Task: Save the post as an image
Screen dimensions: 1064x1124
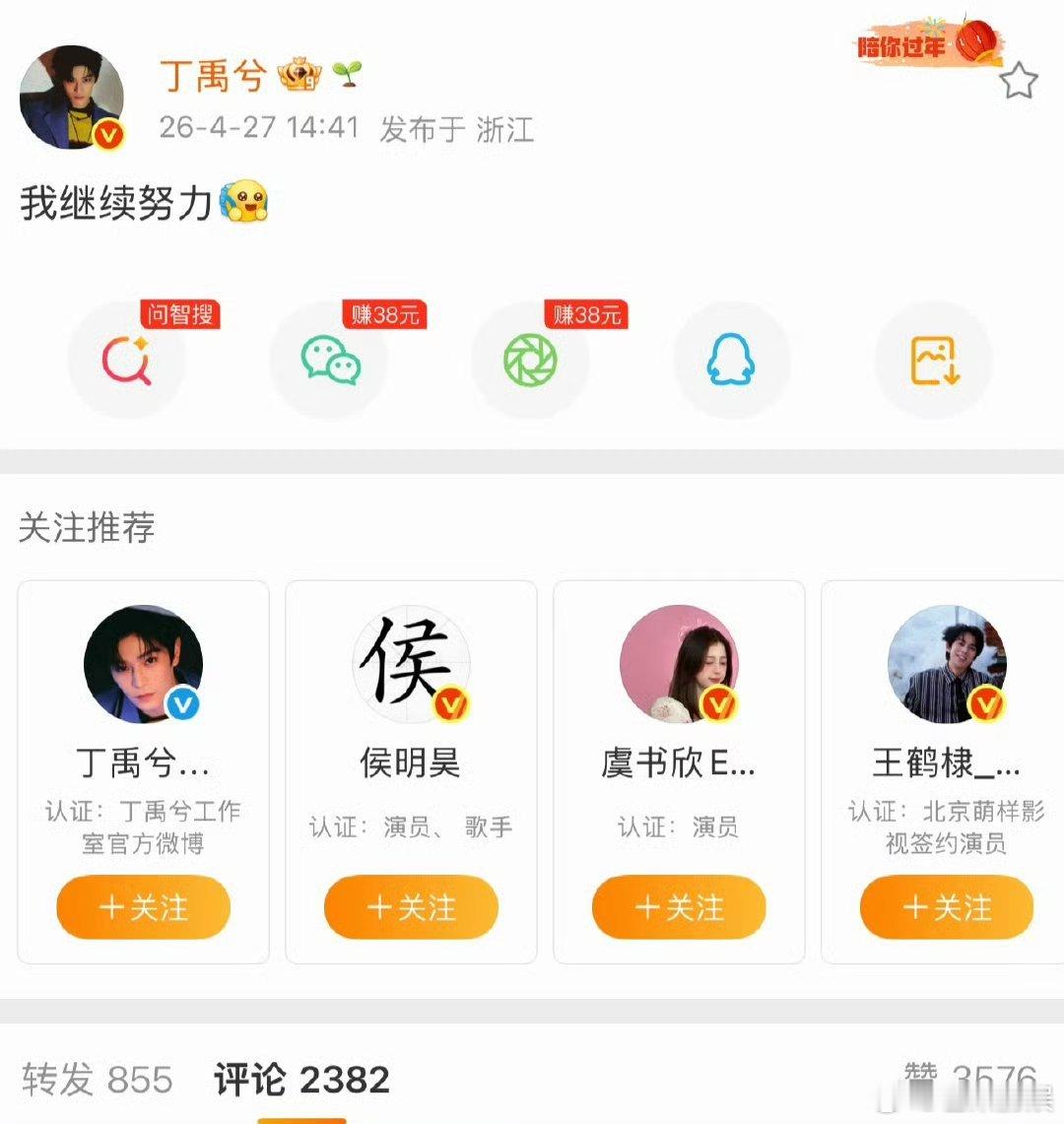Action: 932,362
